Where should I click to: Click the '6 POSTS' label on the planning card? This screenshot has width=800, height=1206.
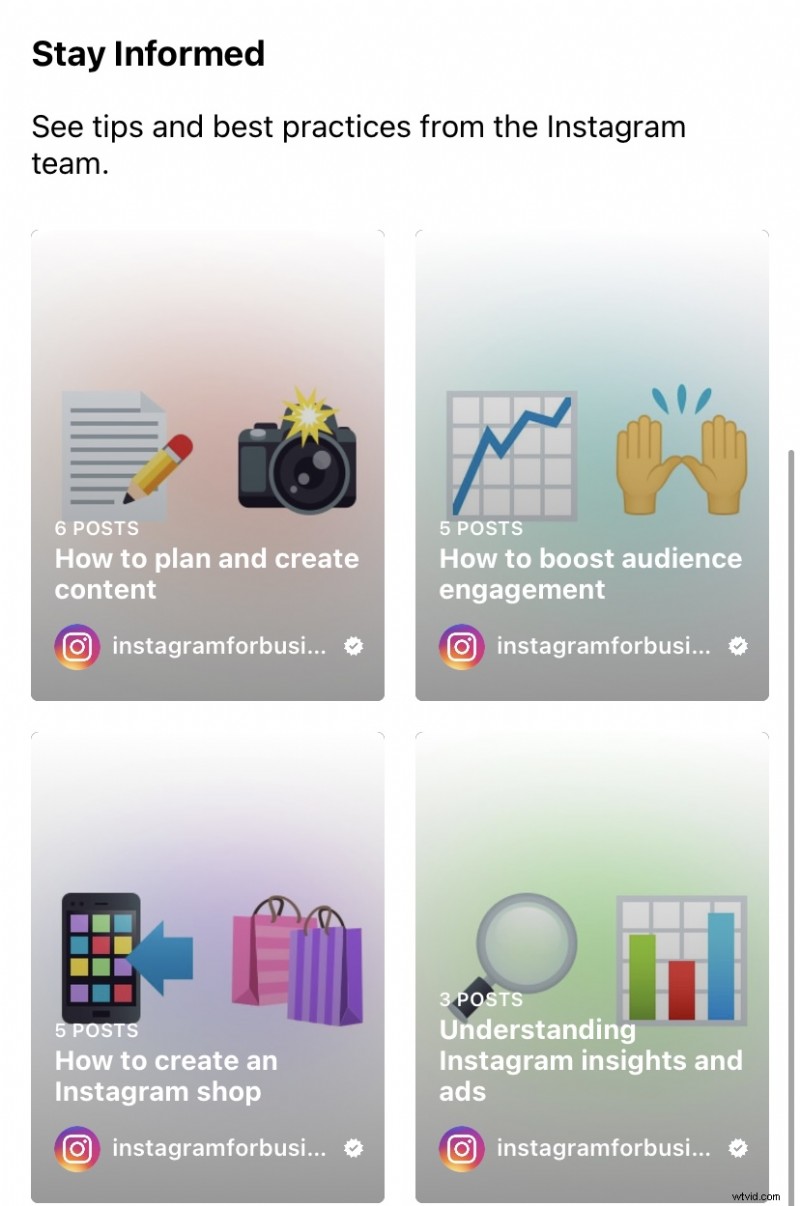(x=95, y=529)
